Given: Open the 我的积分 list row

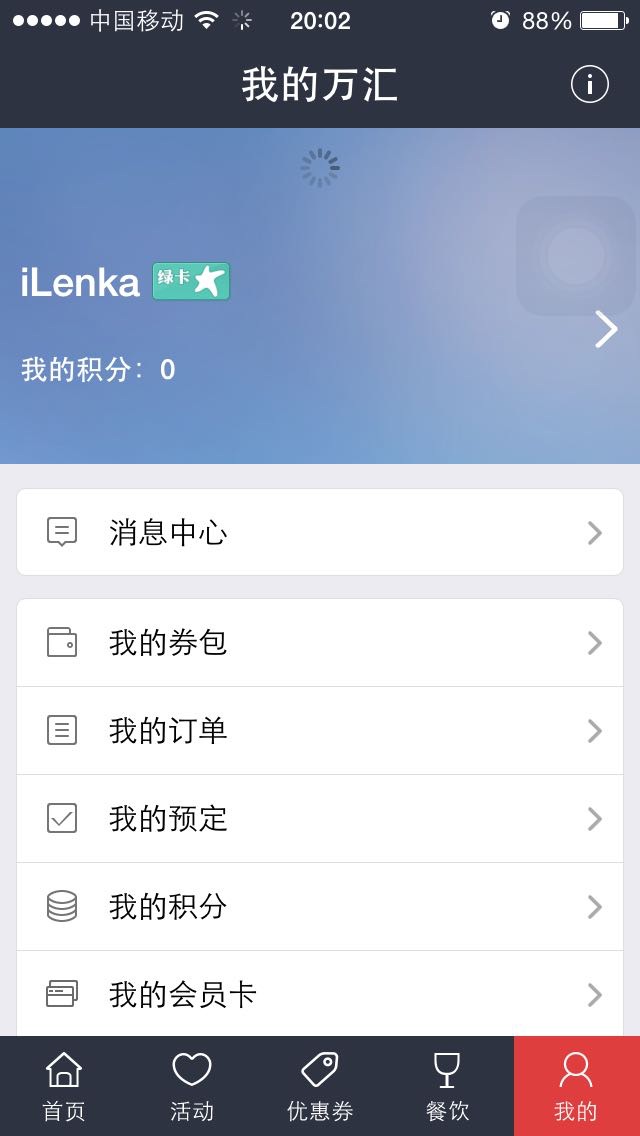Looking at the screenshot, I should (320, 907).
